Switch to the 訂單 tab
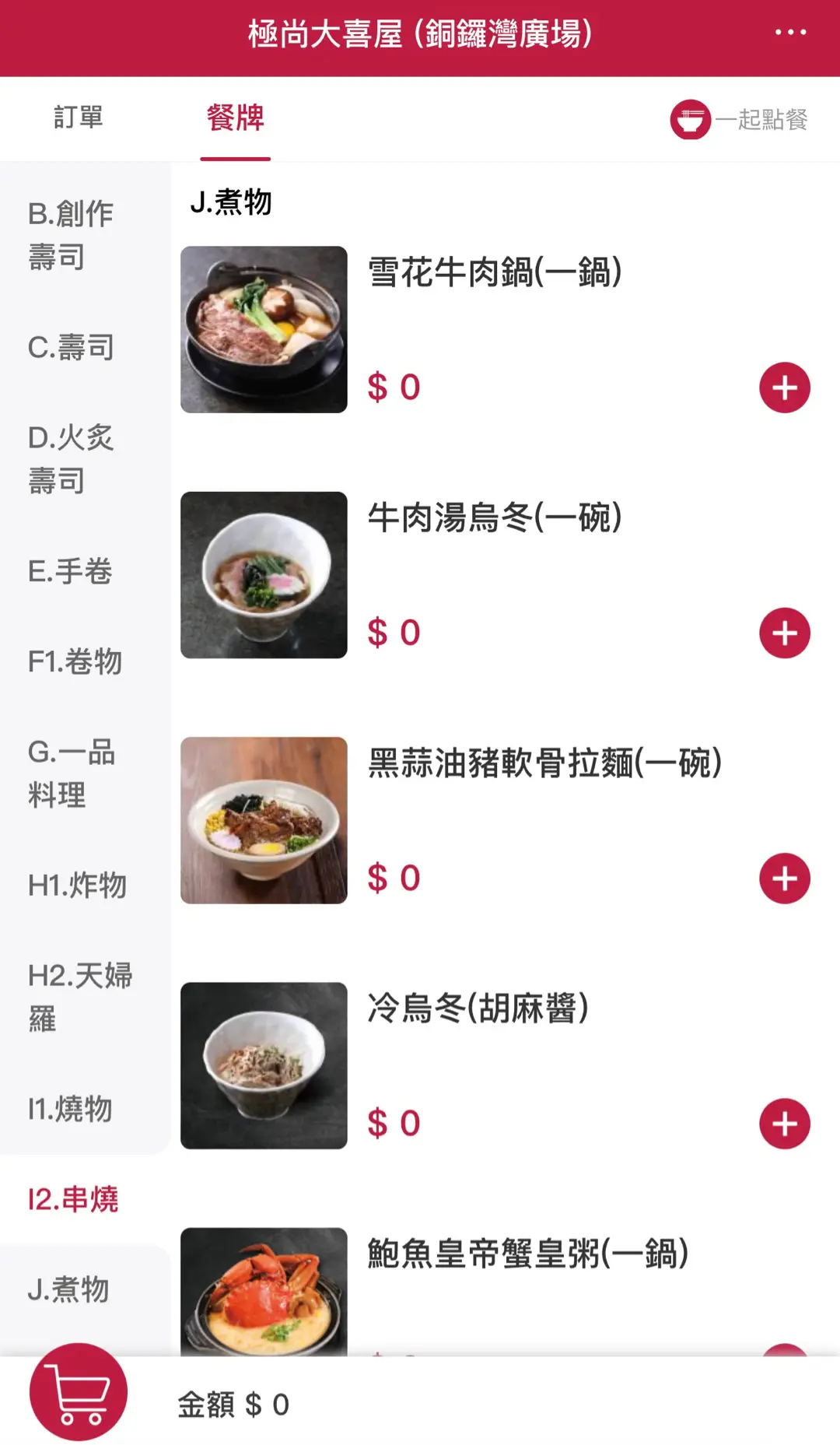 click(x=79, y=117)
